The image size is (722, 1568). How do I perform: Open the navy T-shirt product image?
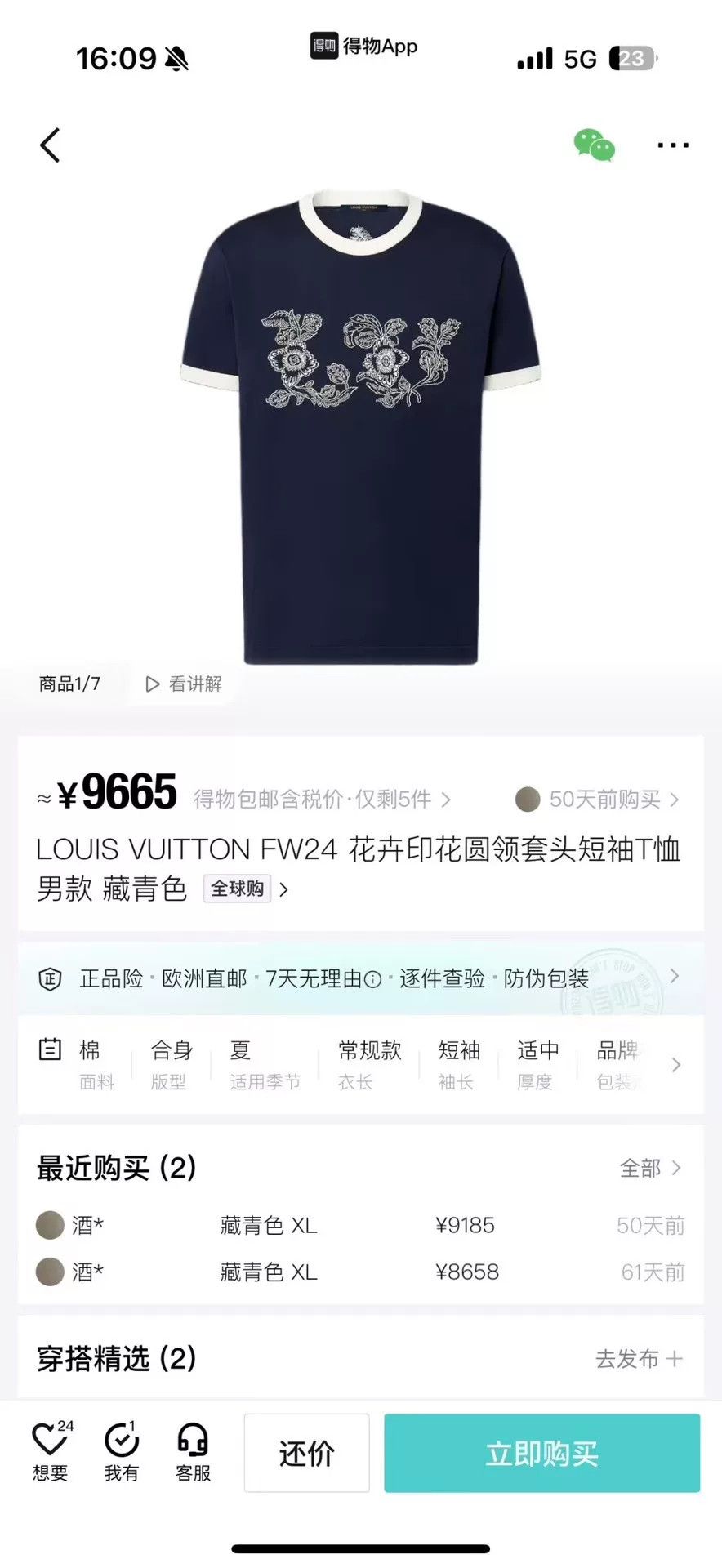[x=361, y=427]
